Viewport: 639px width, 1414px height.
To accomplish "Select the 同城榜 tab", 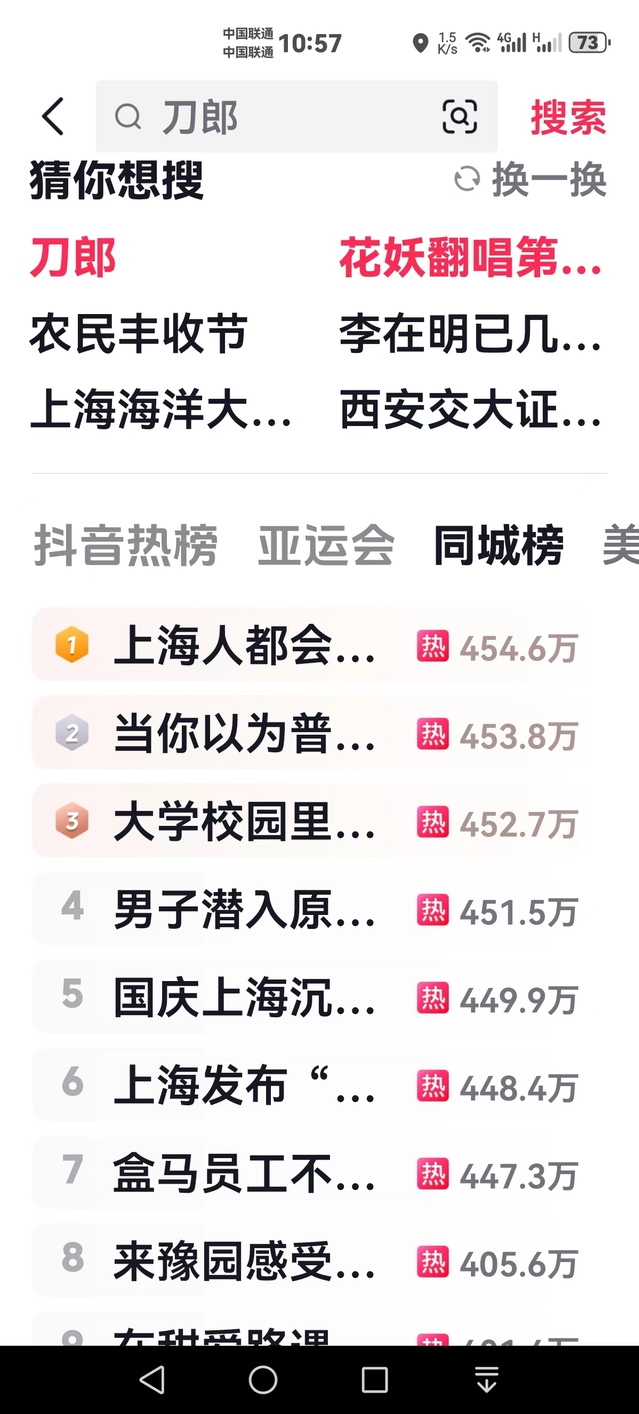I will (498, 546).
